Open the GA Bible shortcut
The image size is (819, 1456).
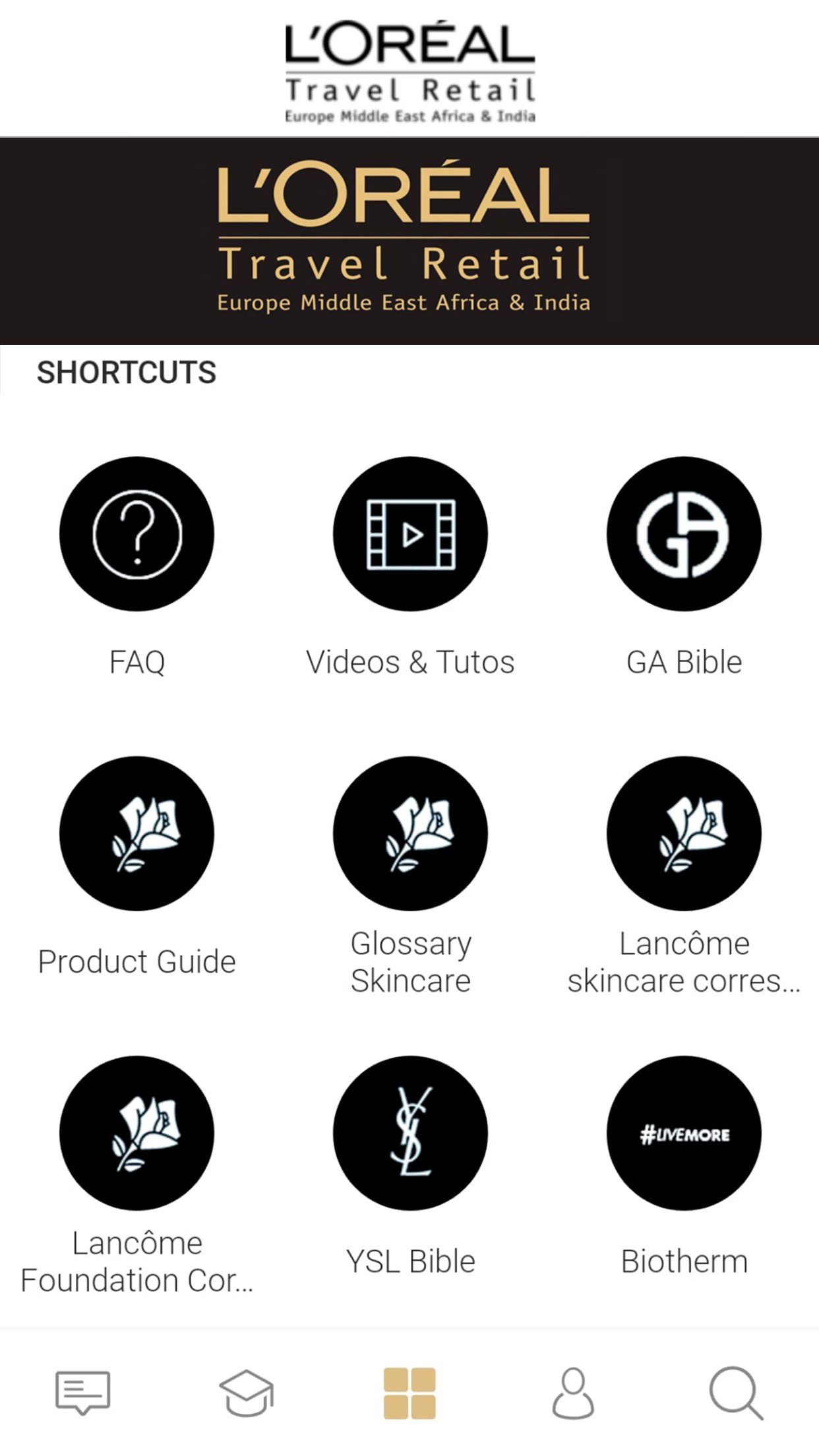(x=684, y=534)
